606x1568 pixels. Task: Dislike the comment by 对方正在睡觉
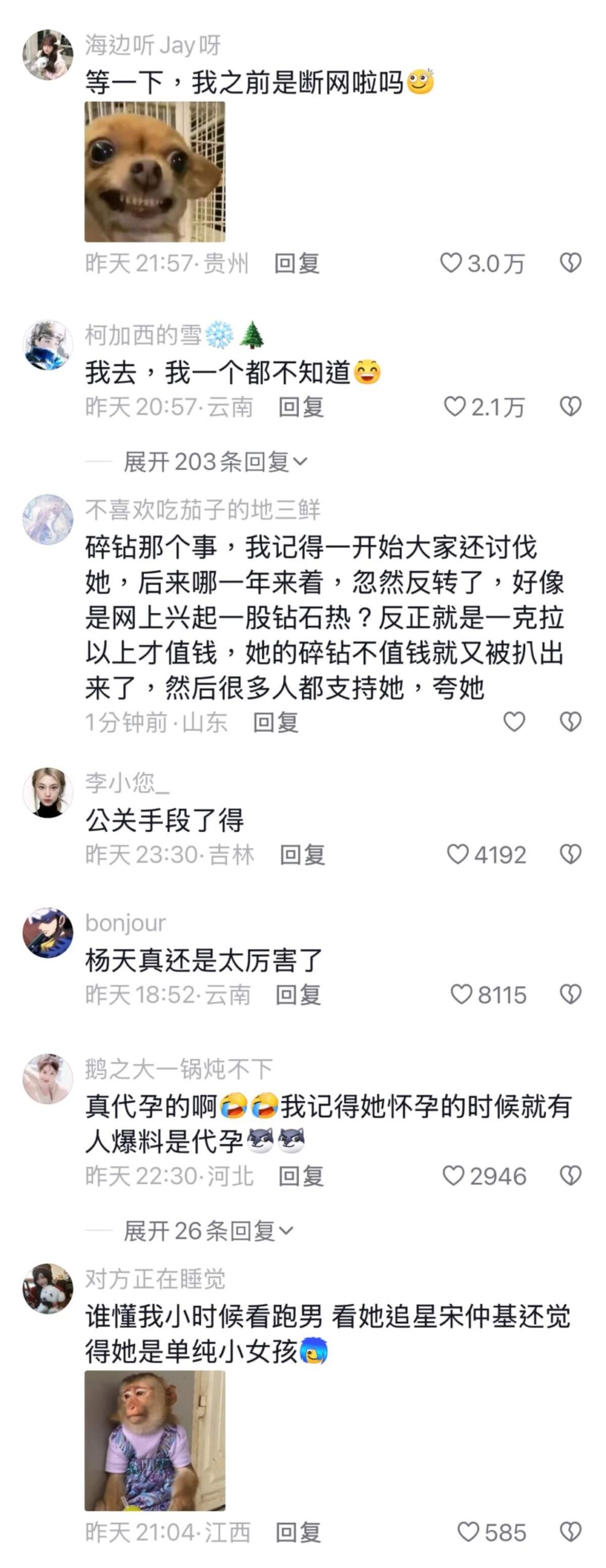(570, 1532)
